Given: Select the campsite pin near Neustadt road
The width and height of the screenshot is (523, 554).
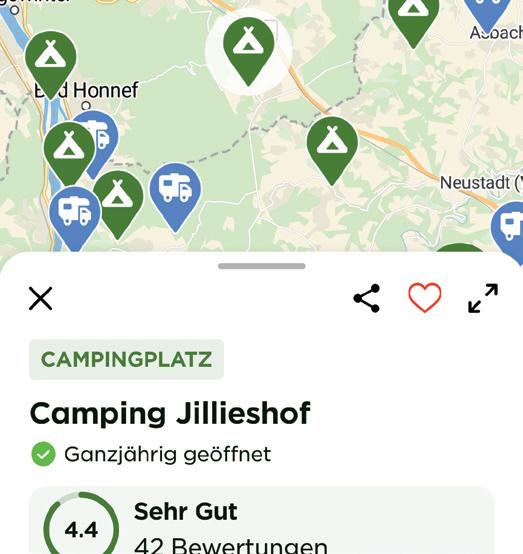Looking at the screenshot, I should [x=332, y=151].
